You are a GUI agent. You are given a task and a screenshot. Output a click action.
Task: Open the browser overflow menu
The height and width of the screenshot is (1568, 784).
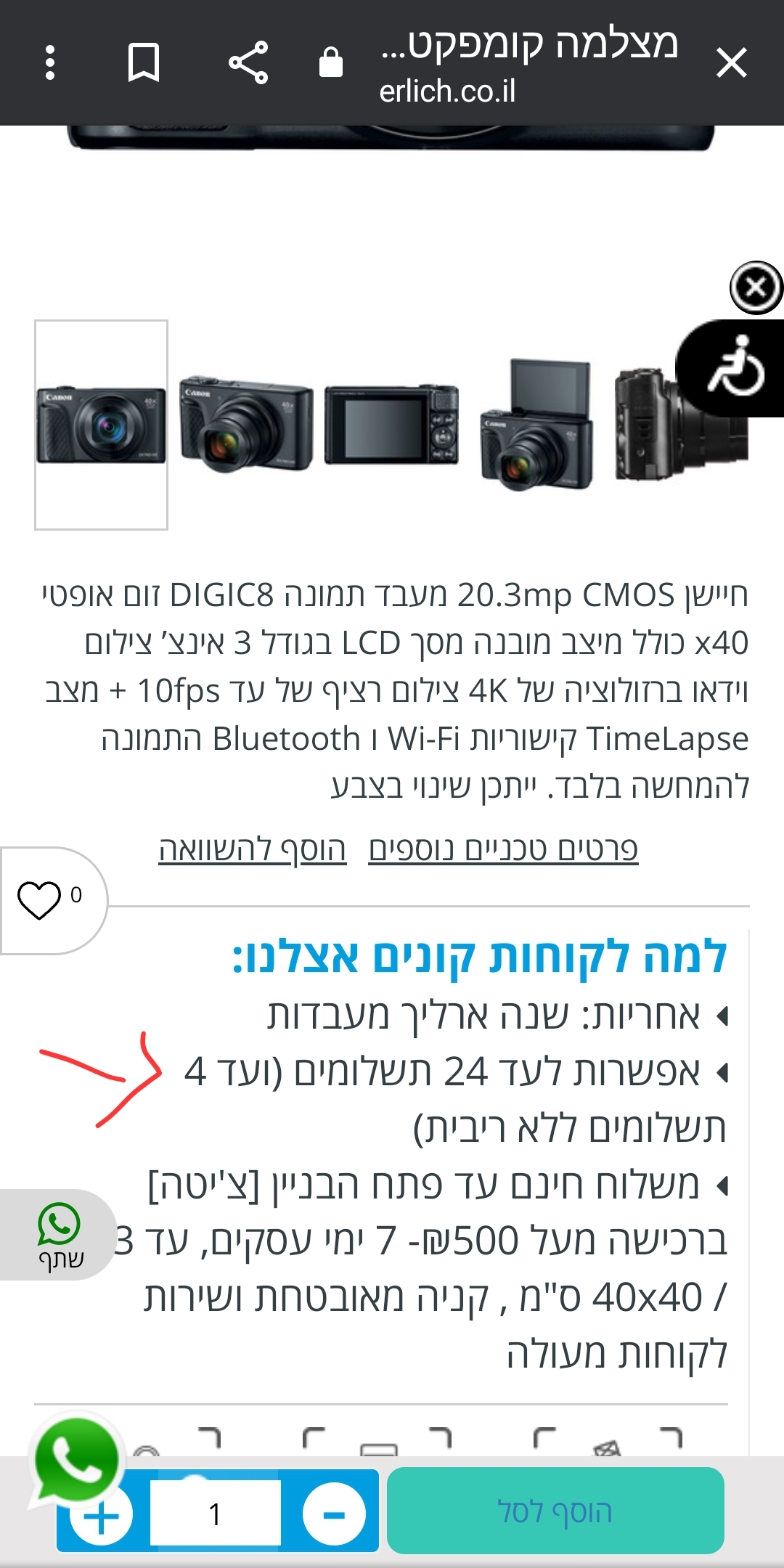[x=49, y=62]
